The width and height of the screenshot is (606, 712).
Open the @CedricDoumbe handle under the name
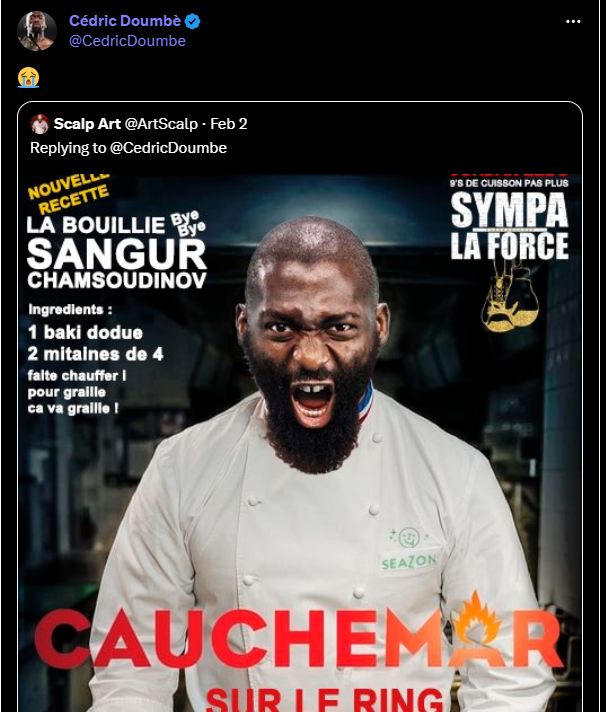pyautogui.click(x=127, y=41)
